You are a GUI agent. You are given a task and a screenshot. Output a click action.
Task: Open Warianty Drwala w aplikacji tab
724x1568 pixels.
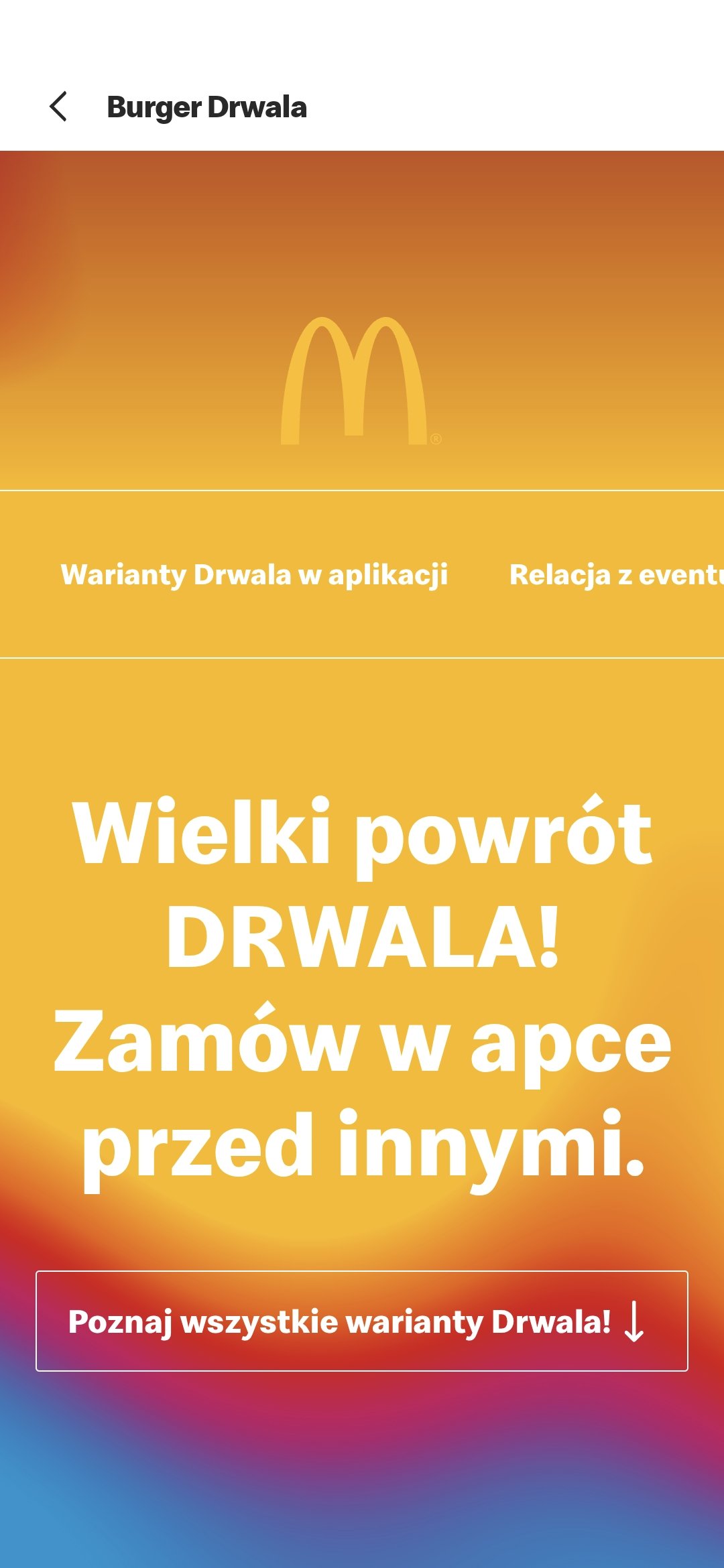pos(254,575)
